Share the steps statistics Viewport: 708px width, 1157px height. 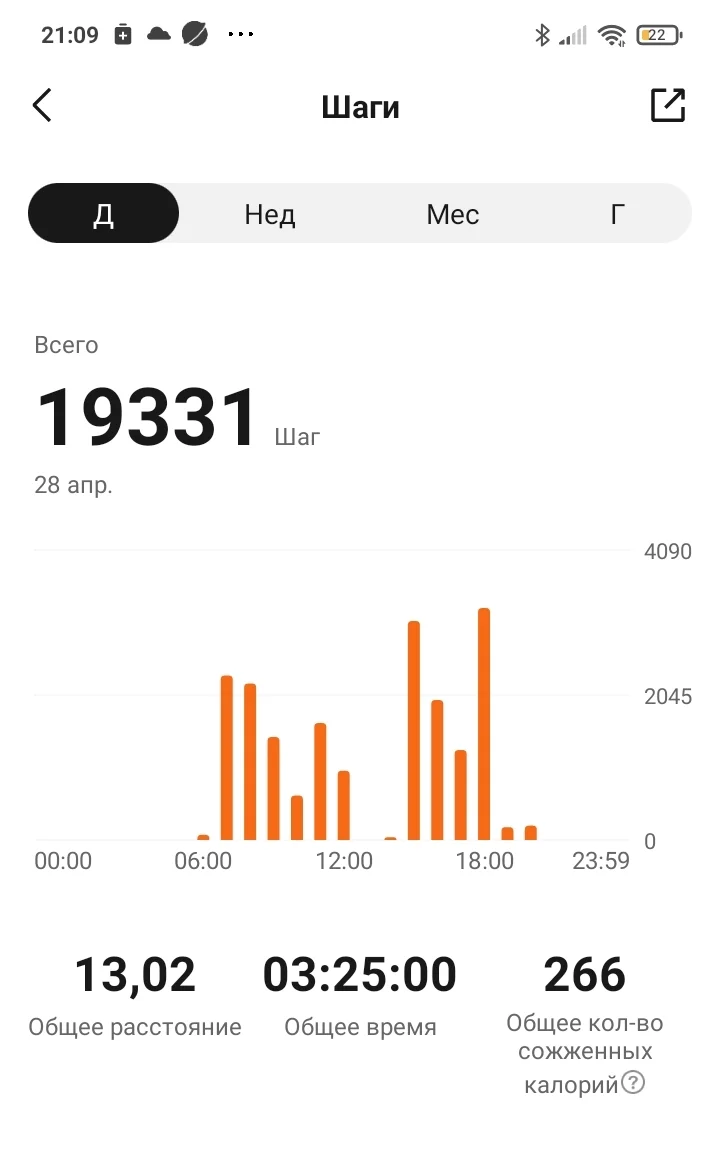[x=667, y=105]
